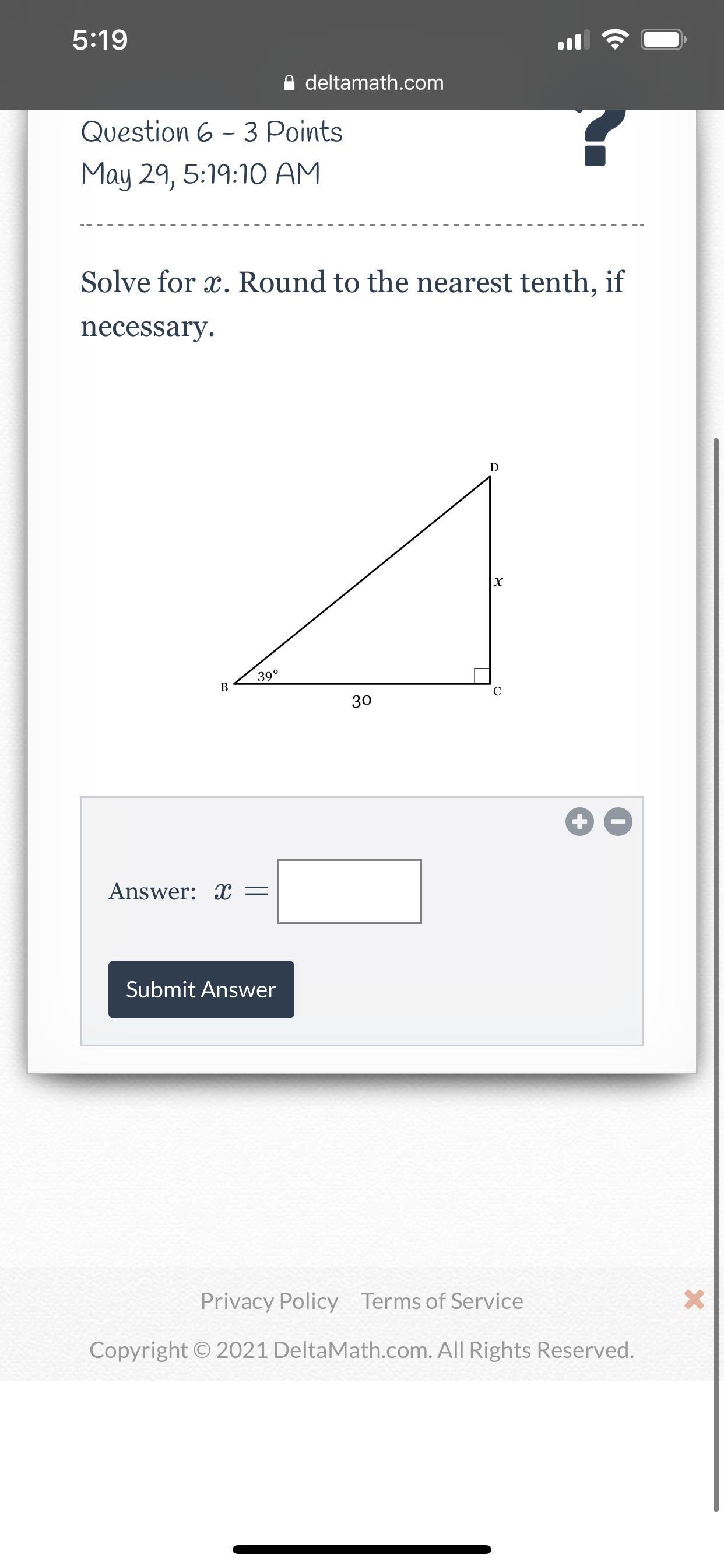Open the Privacy Policy link
The height and width of the screenshot is (1568, 724).
point(269,1301)
